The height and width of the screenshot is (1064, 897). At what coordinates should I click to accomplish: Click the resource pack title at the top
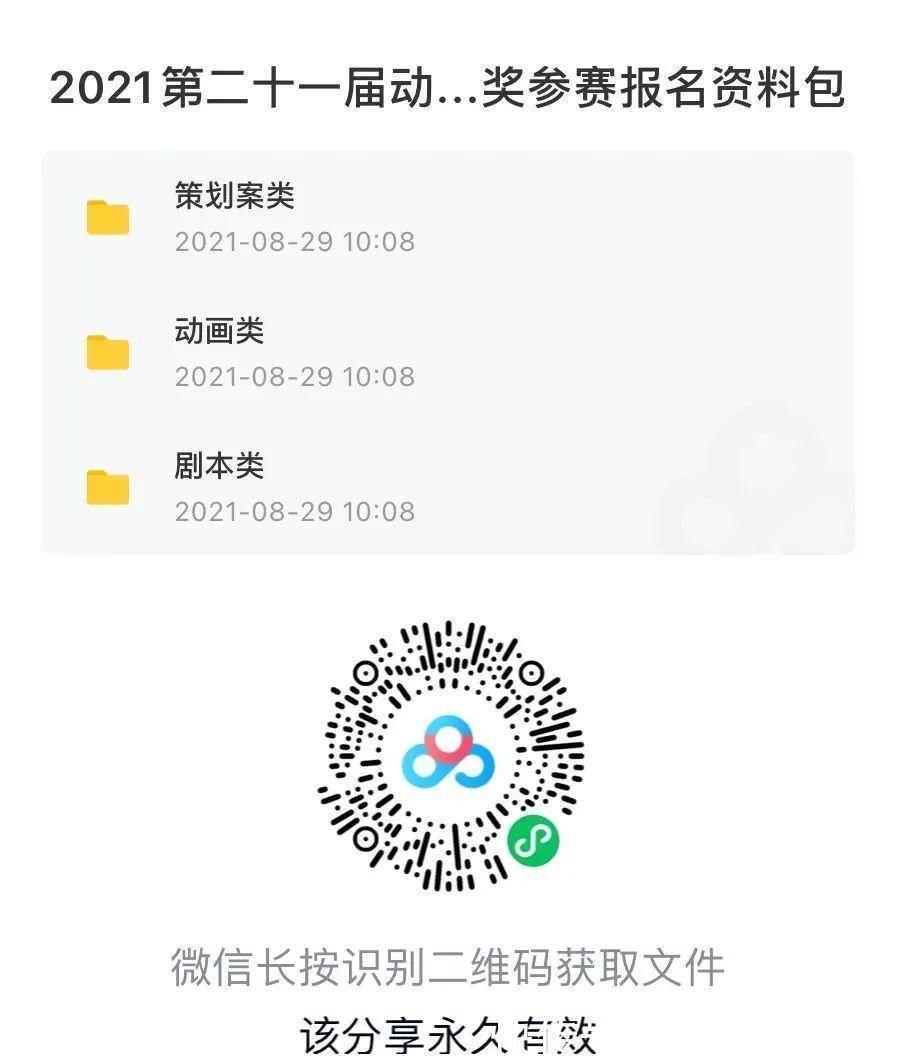tap(448, 90)
